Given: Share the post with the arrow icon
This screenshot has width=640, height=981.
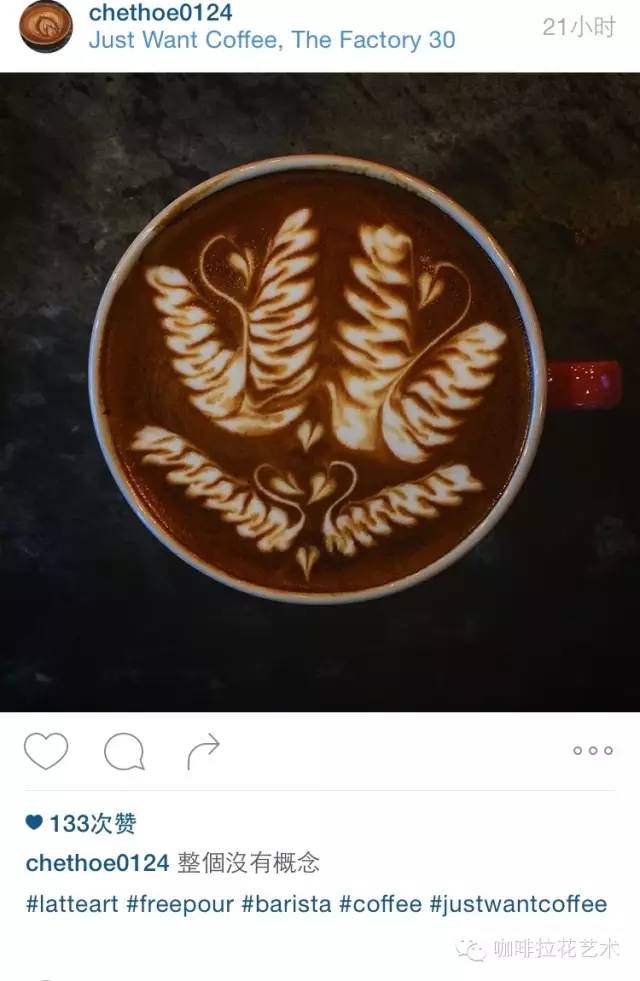Looking at the screenshot, I should [203, 751].
